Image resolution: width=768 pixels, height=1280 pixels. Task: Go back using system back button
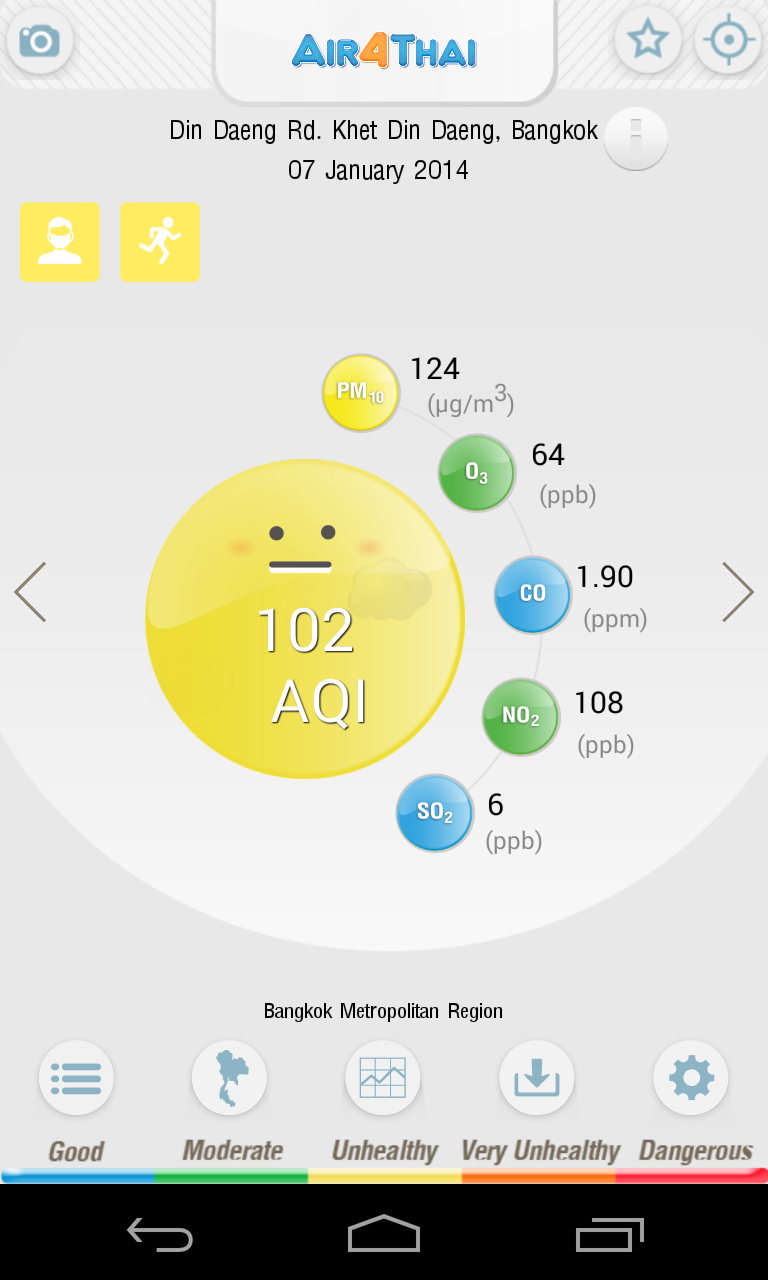click(160, 1234)
